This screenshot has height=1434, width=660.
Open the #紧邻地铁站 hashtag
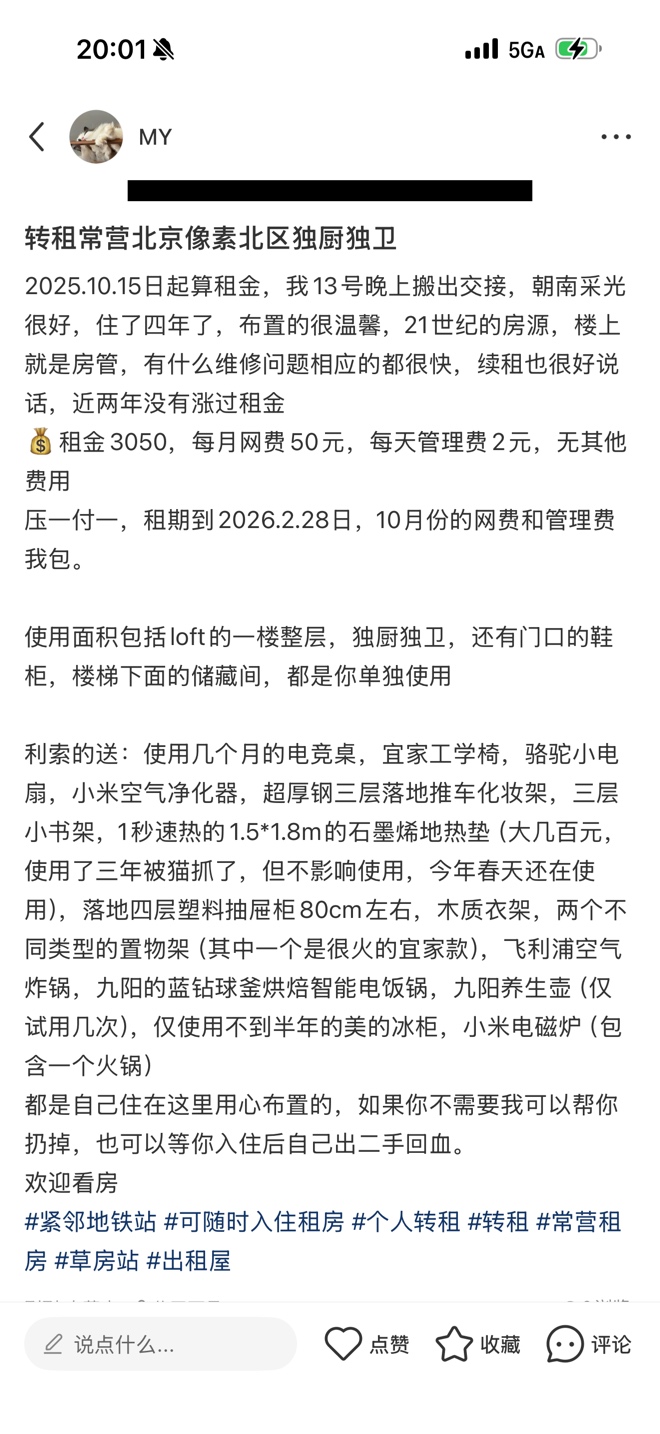click(x=91, y=1221)
